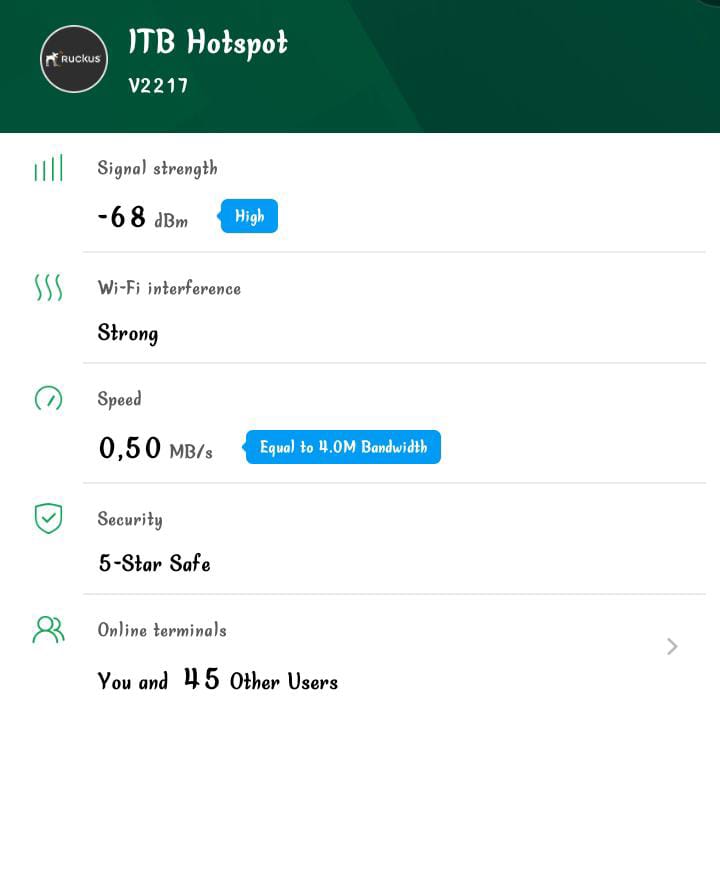The width and height of the screenshot is (720, 884).
Task: Open the Online terminals user list
Action: (671, 647)
